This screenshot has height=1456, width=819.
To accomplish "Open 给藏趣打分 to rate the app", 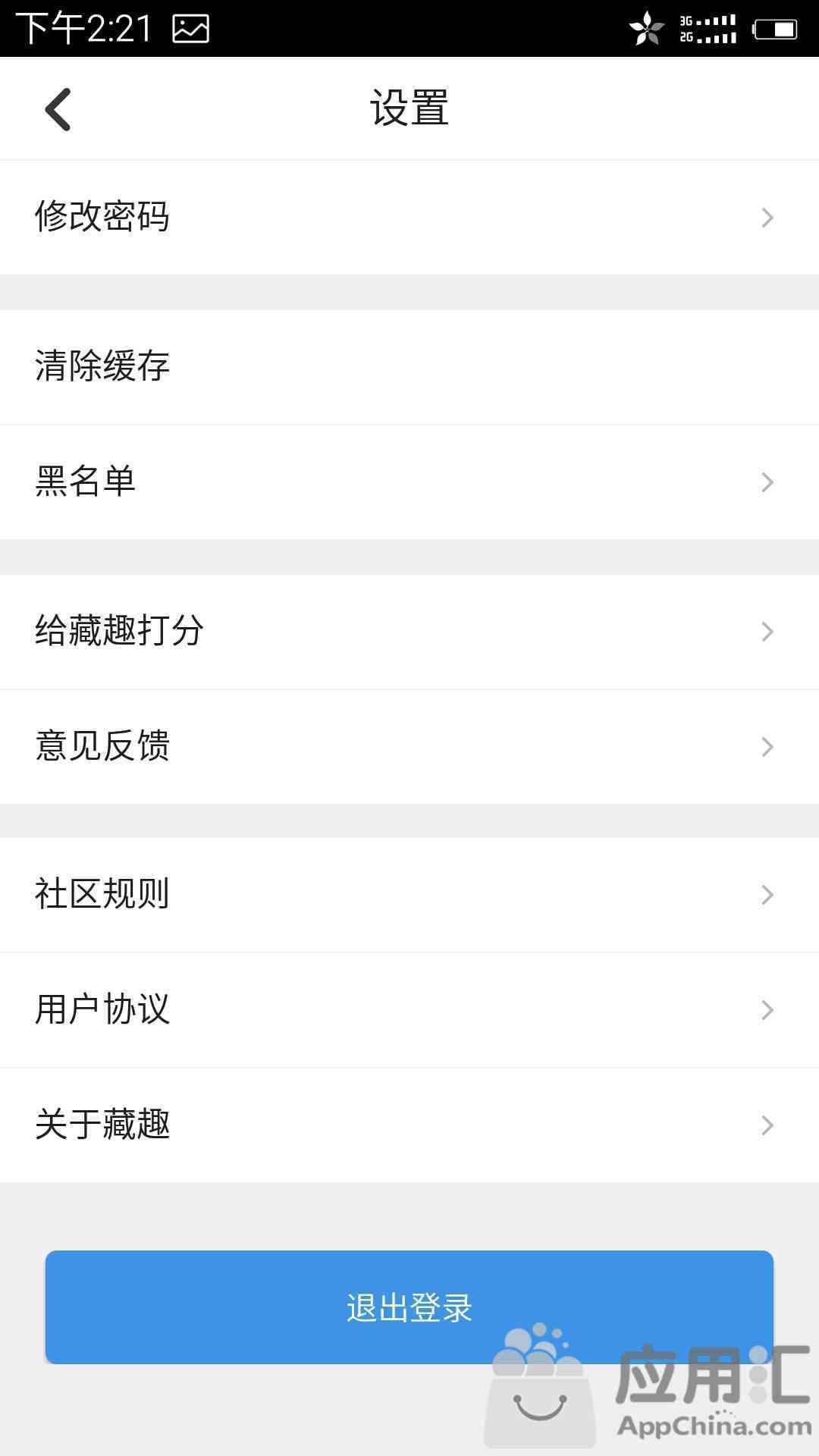I will 409,632.
